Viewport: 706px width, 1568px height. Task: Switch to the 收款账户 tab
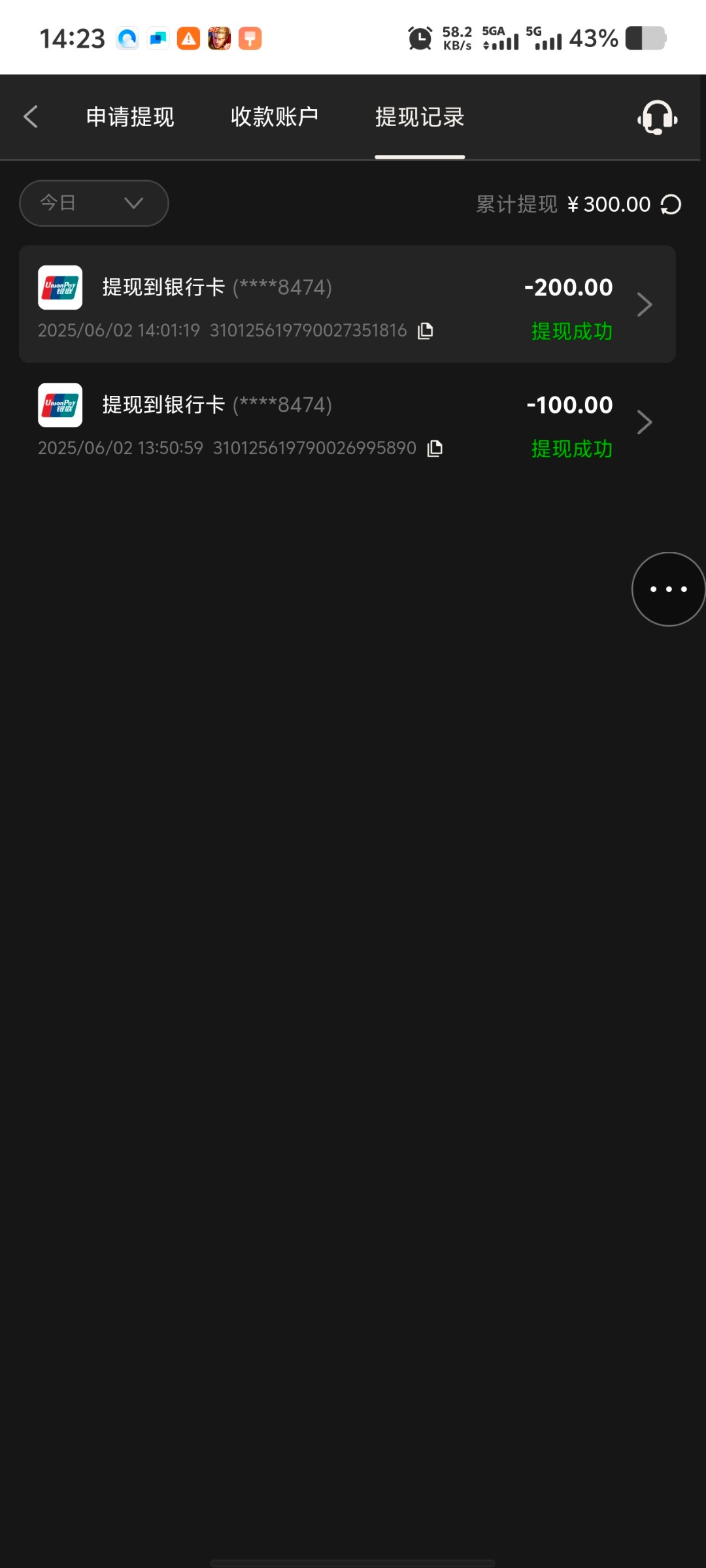point(275,117)
